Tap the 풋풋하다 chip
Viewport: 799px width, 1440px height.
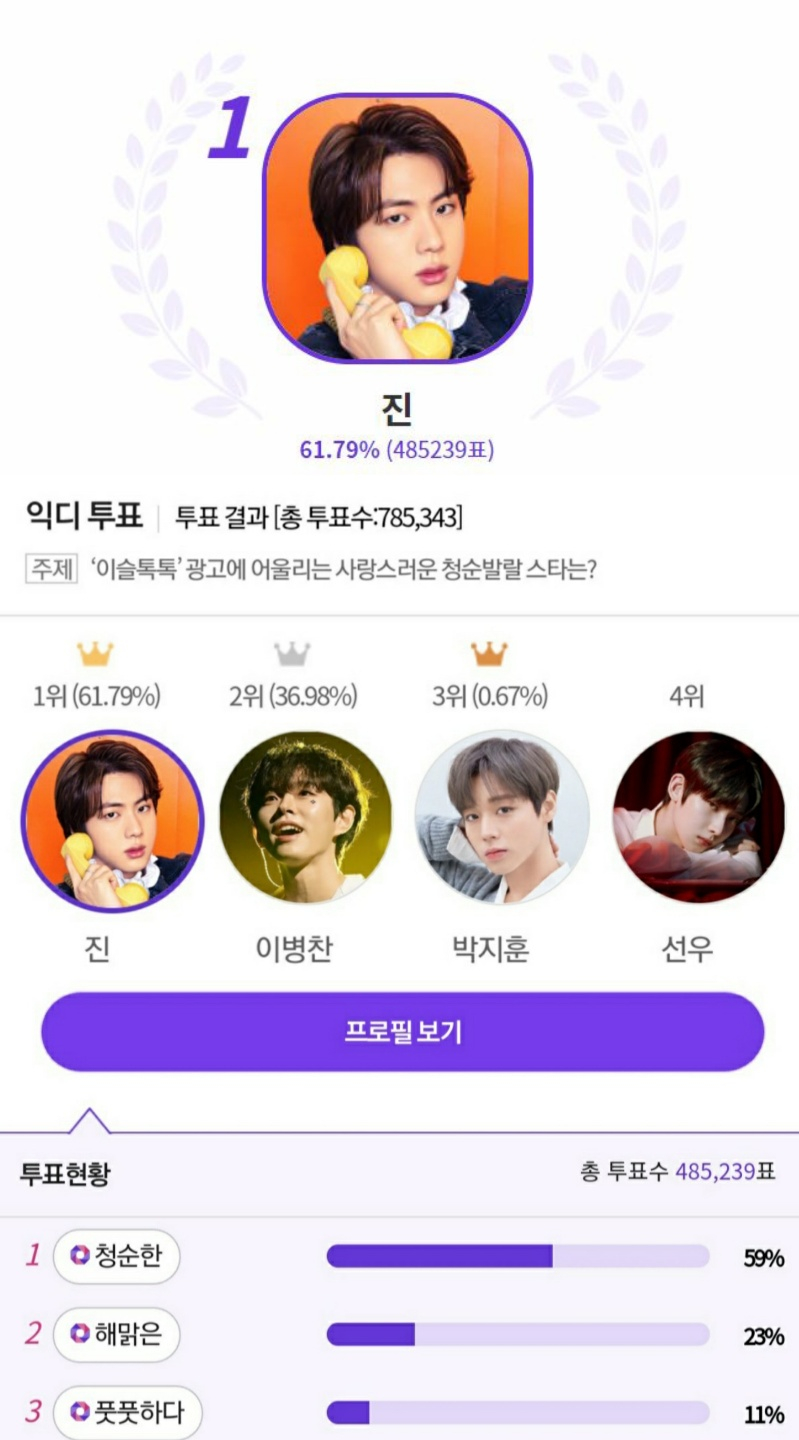pos(127,1412)
